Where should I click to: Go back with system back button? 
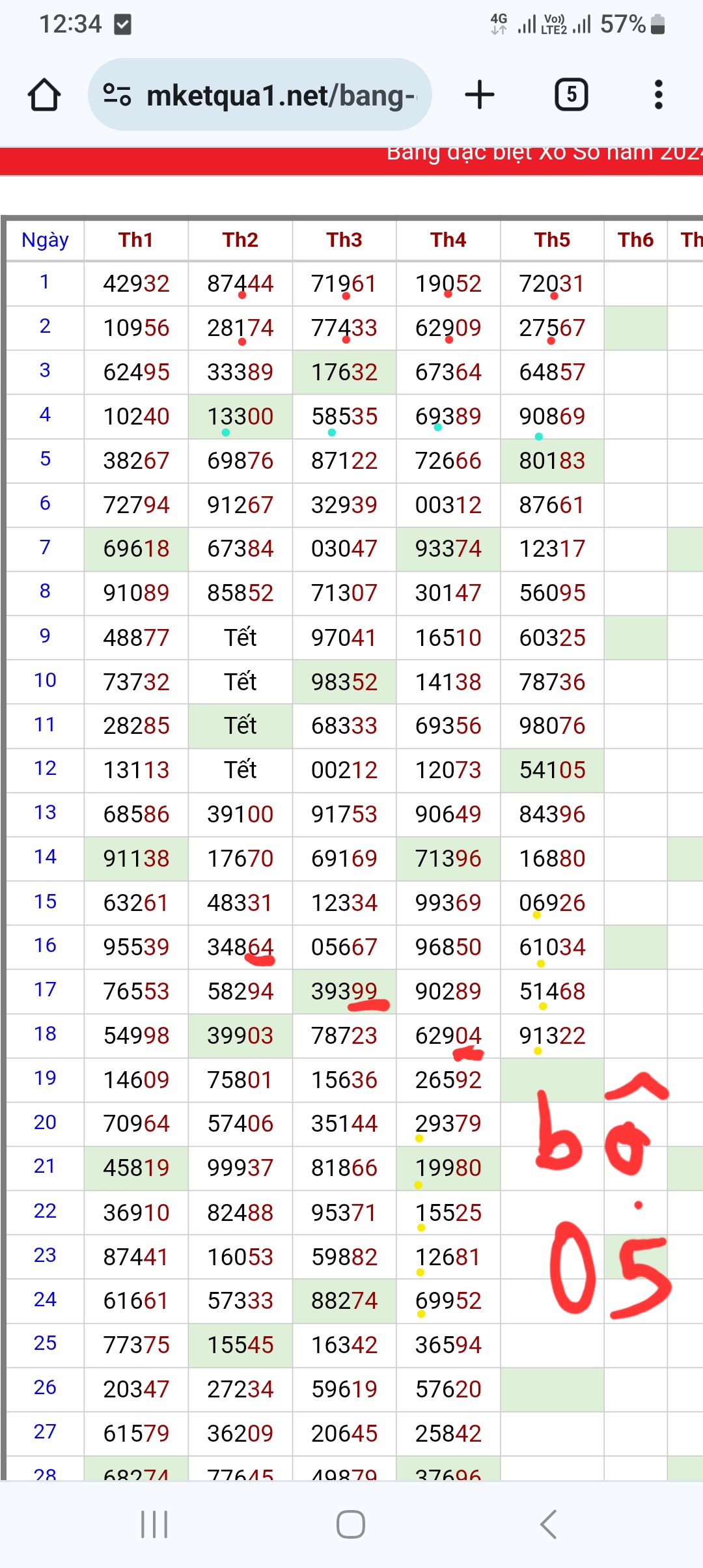tap(548, 1524)
